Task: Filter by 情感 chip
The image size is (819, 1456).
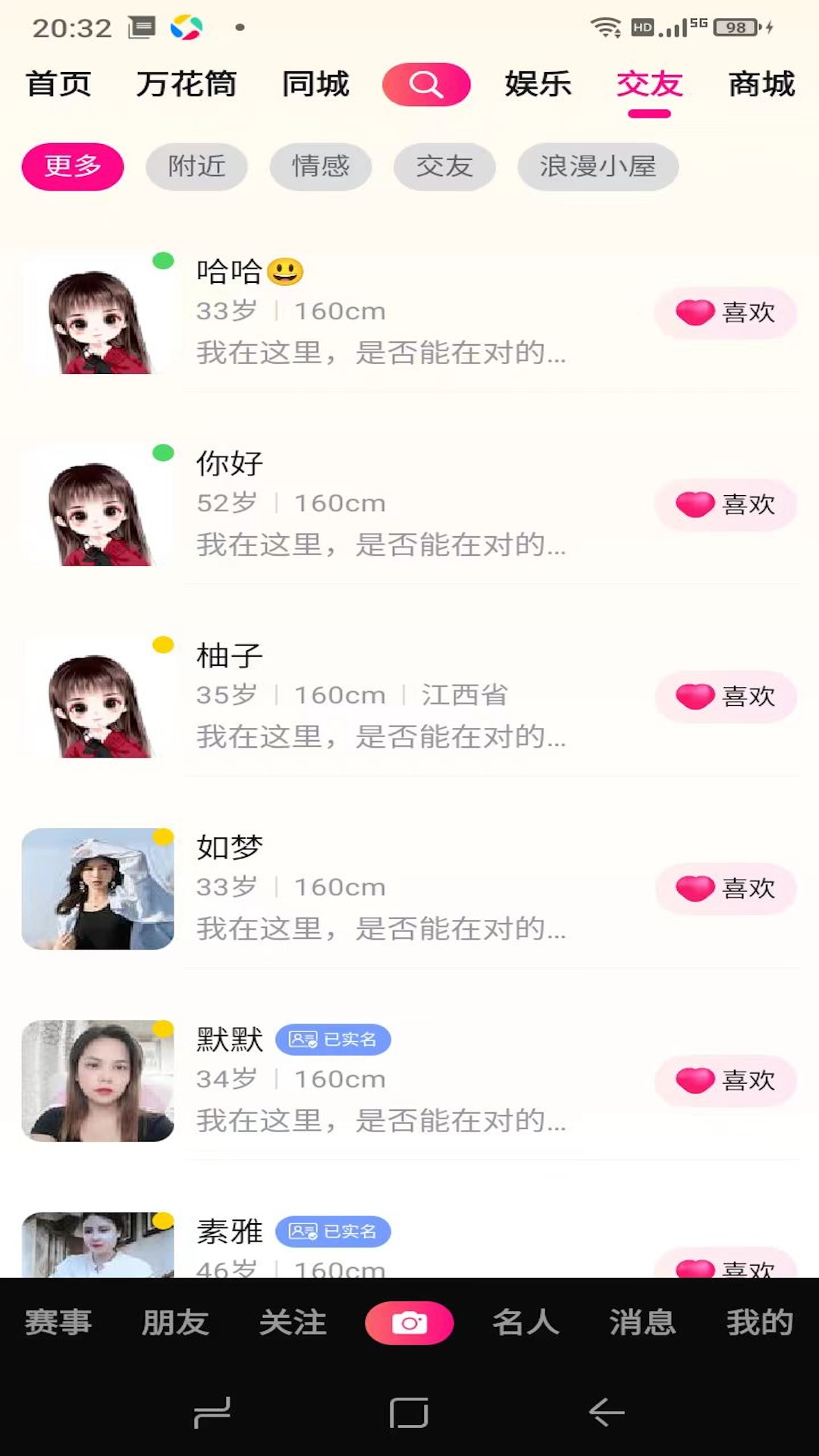Action: (321, 166)
